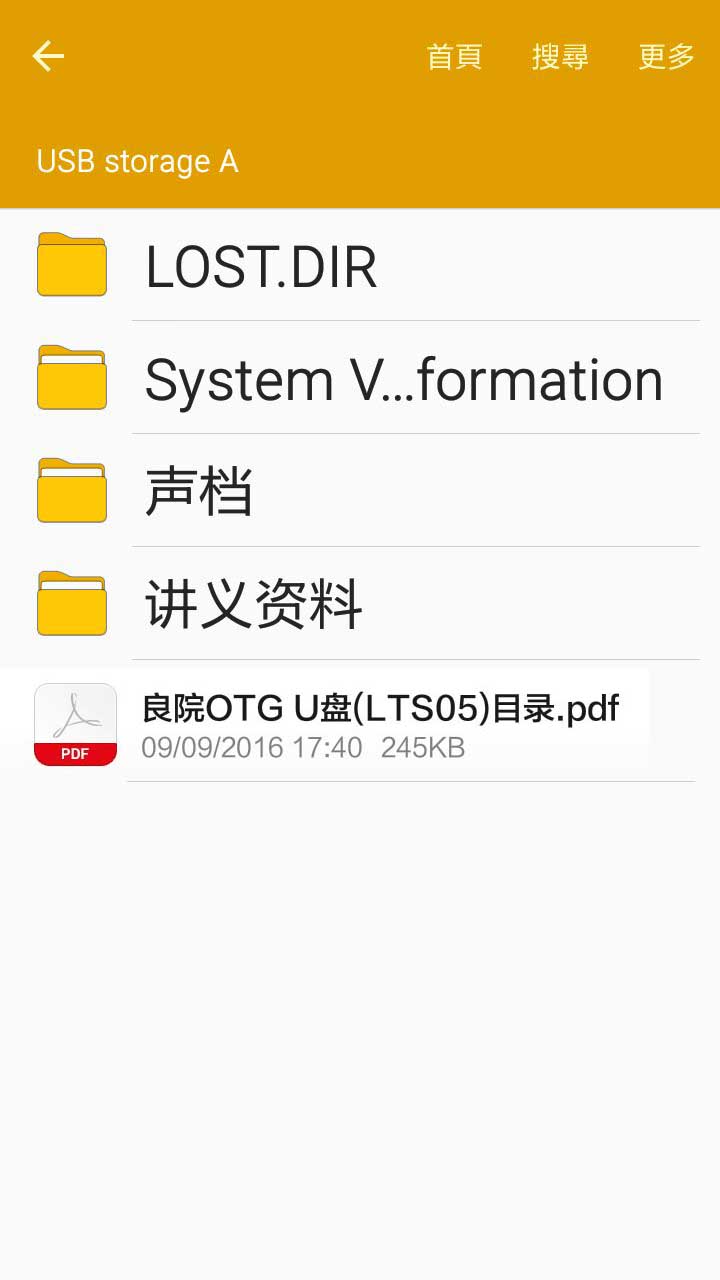Go back using the arrow icon

pyautogui.click(x=48, y=56)
